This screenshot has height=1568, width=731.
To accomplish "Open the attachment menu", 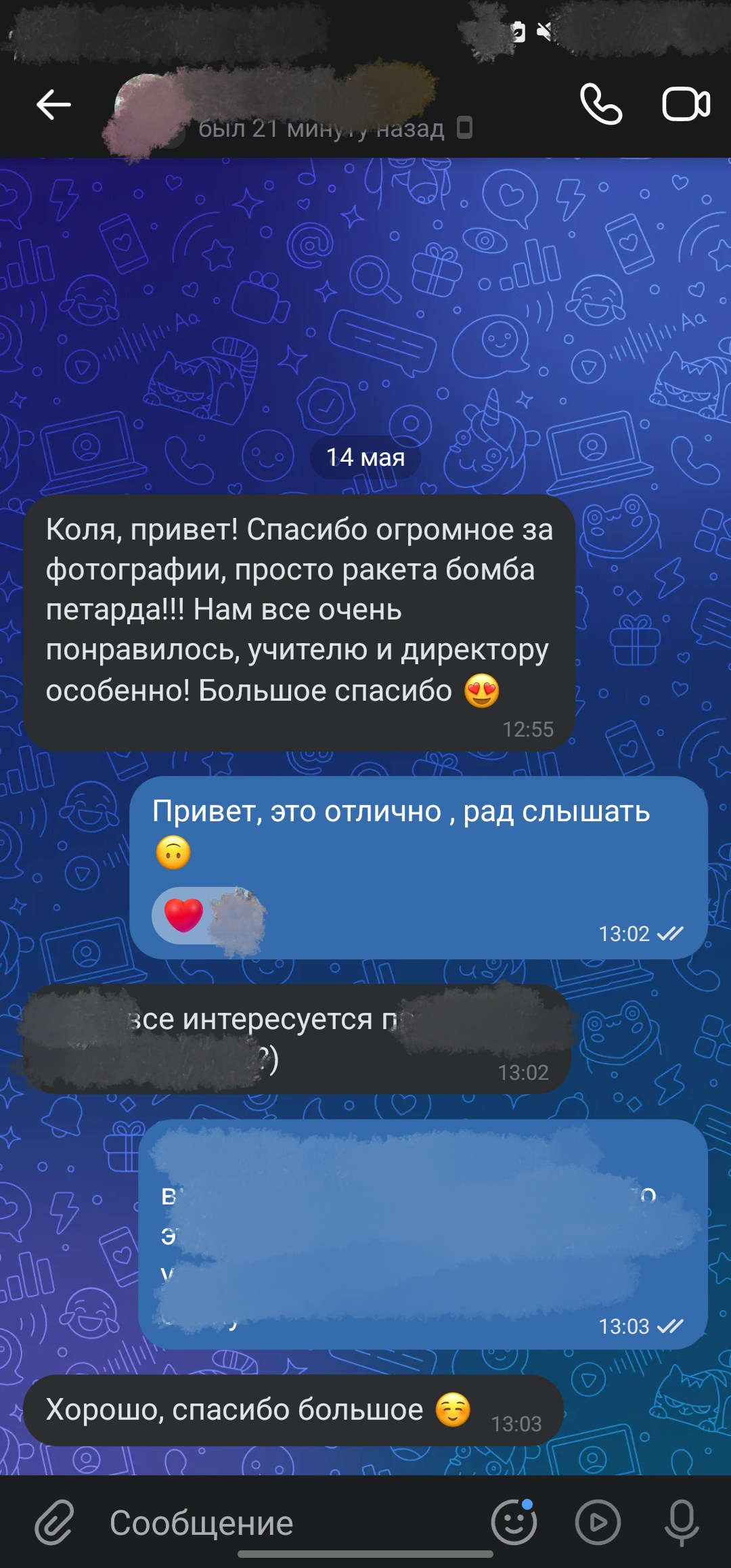I will click(54, 1522).
